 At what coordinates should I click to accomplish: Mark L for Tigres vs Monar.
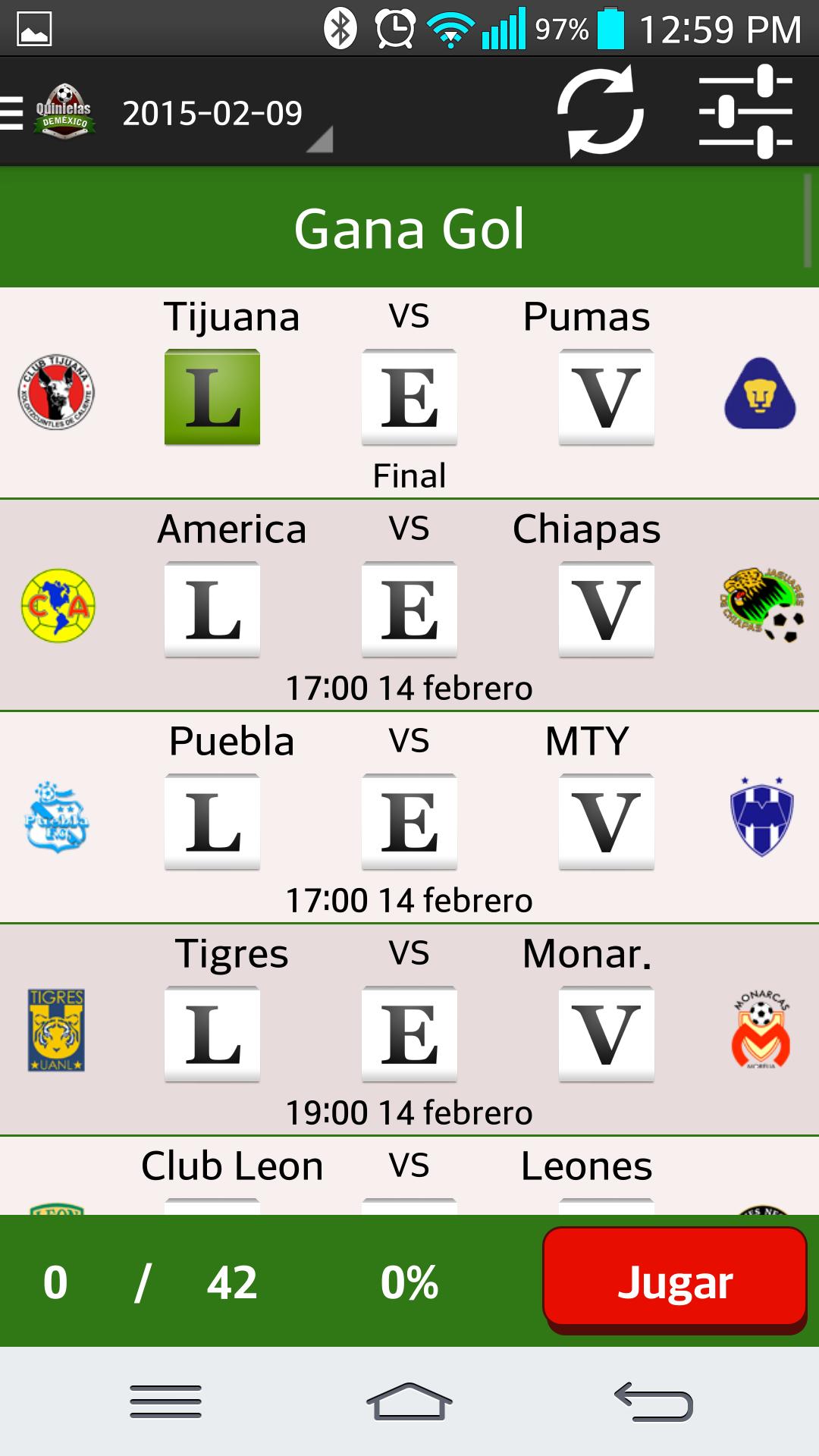point(212,1034)
